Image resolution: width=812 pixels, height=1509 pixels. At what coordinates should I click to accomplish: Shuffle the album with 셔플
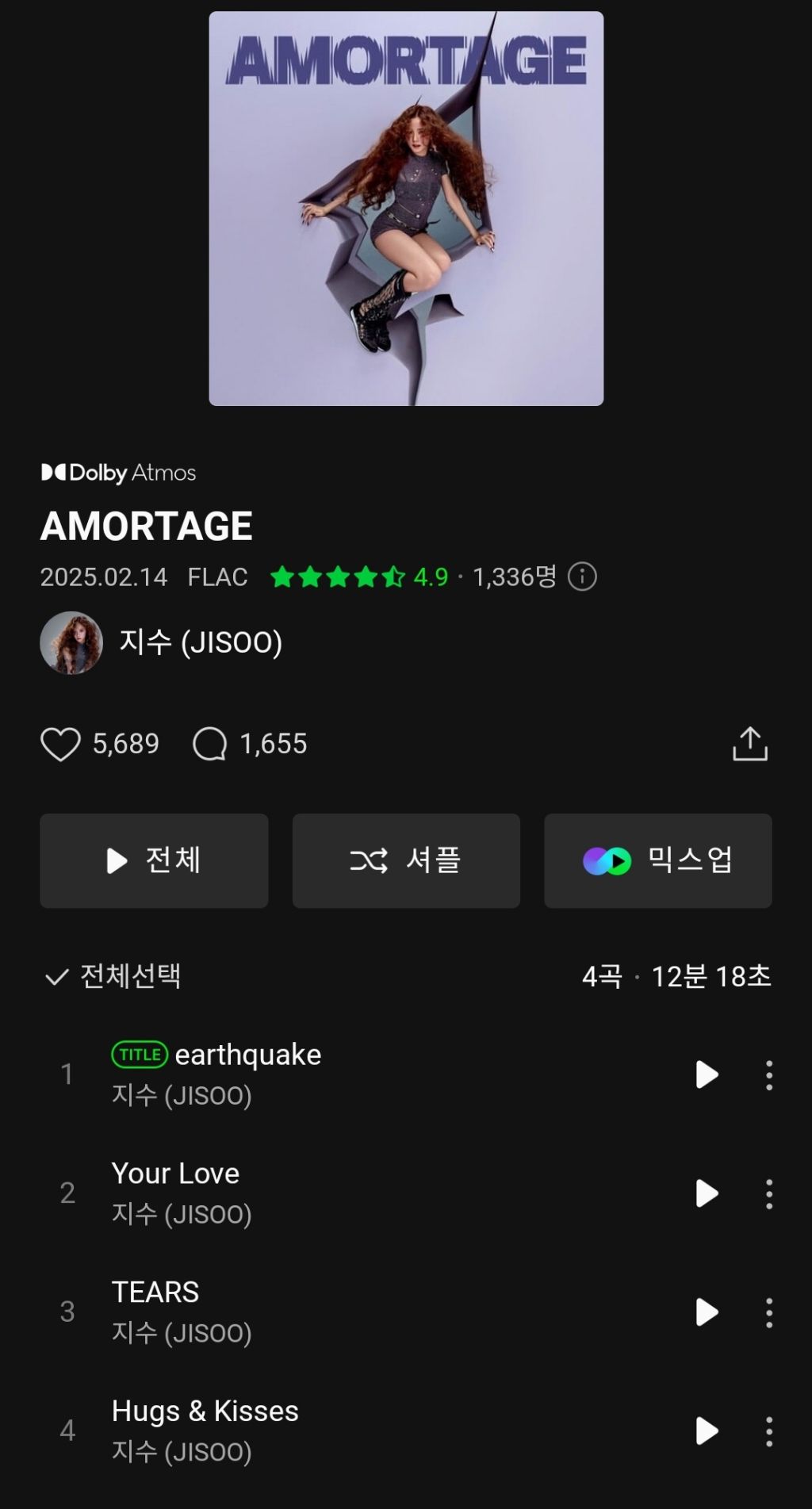tap(406, 860)
